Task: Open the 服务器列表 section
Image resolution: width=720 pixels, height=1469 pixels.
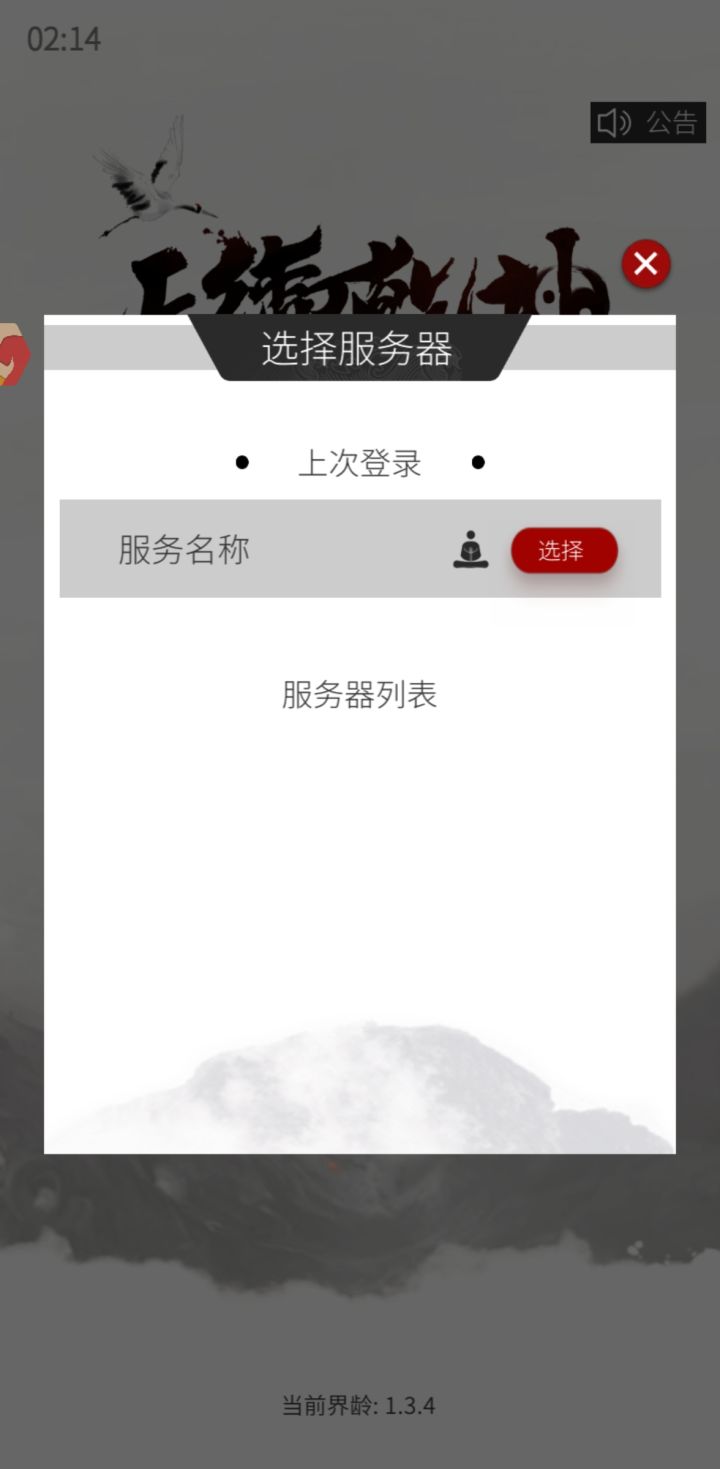Action: point(360,693)
